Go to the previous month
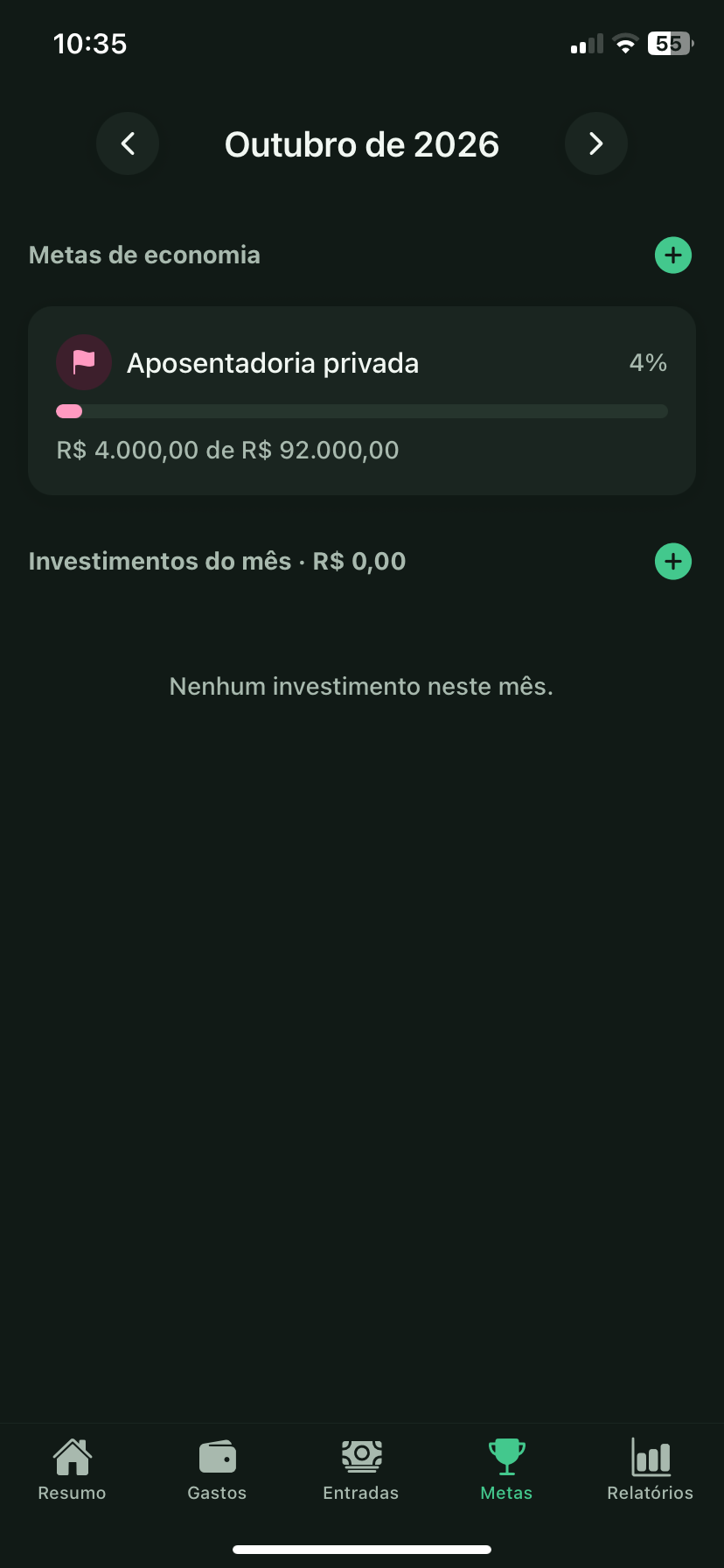This screenshot has width=724, height=1568. (x=128, y=143)
